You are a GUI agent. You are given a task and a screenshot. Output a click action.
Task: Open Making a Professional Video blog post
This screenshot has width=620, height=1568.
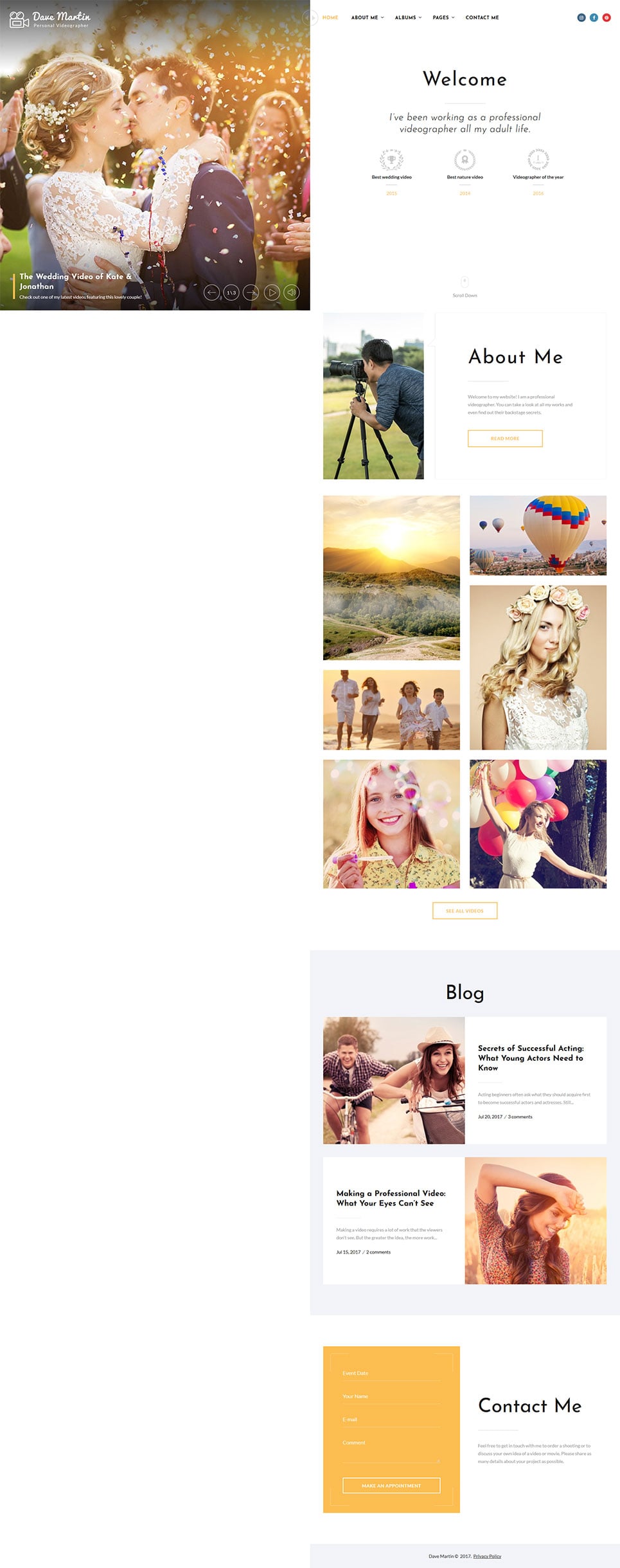[x=391, y=1198]
